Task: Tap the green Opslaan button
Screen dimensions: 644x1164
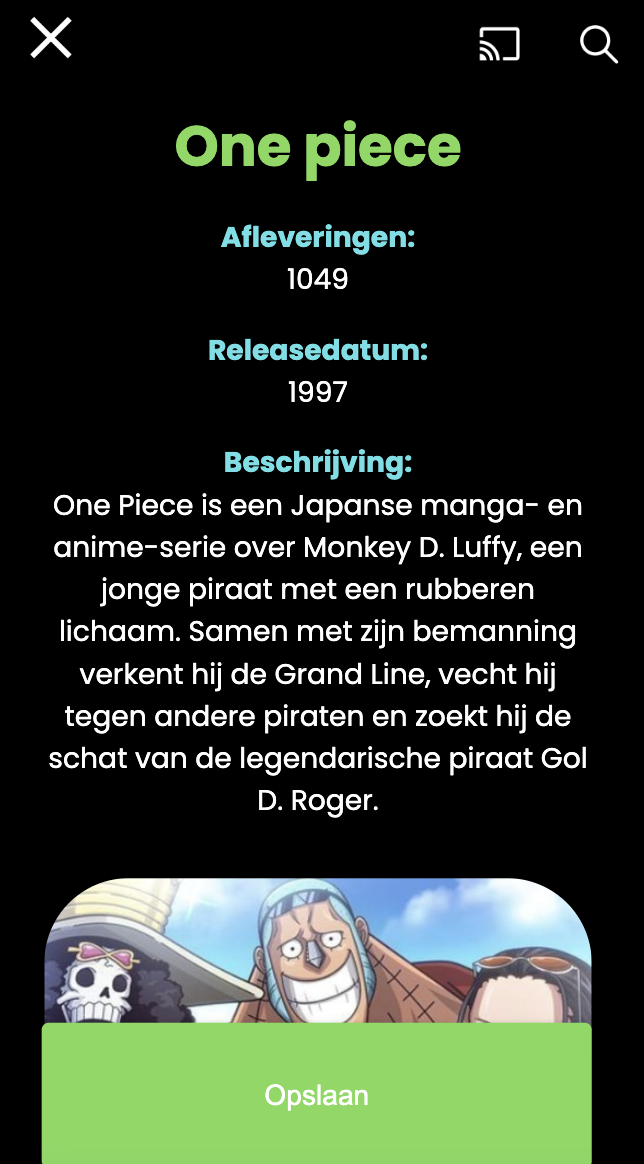Action: pyautogui.click(x=316, y=1094)
